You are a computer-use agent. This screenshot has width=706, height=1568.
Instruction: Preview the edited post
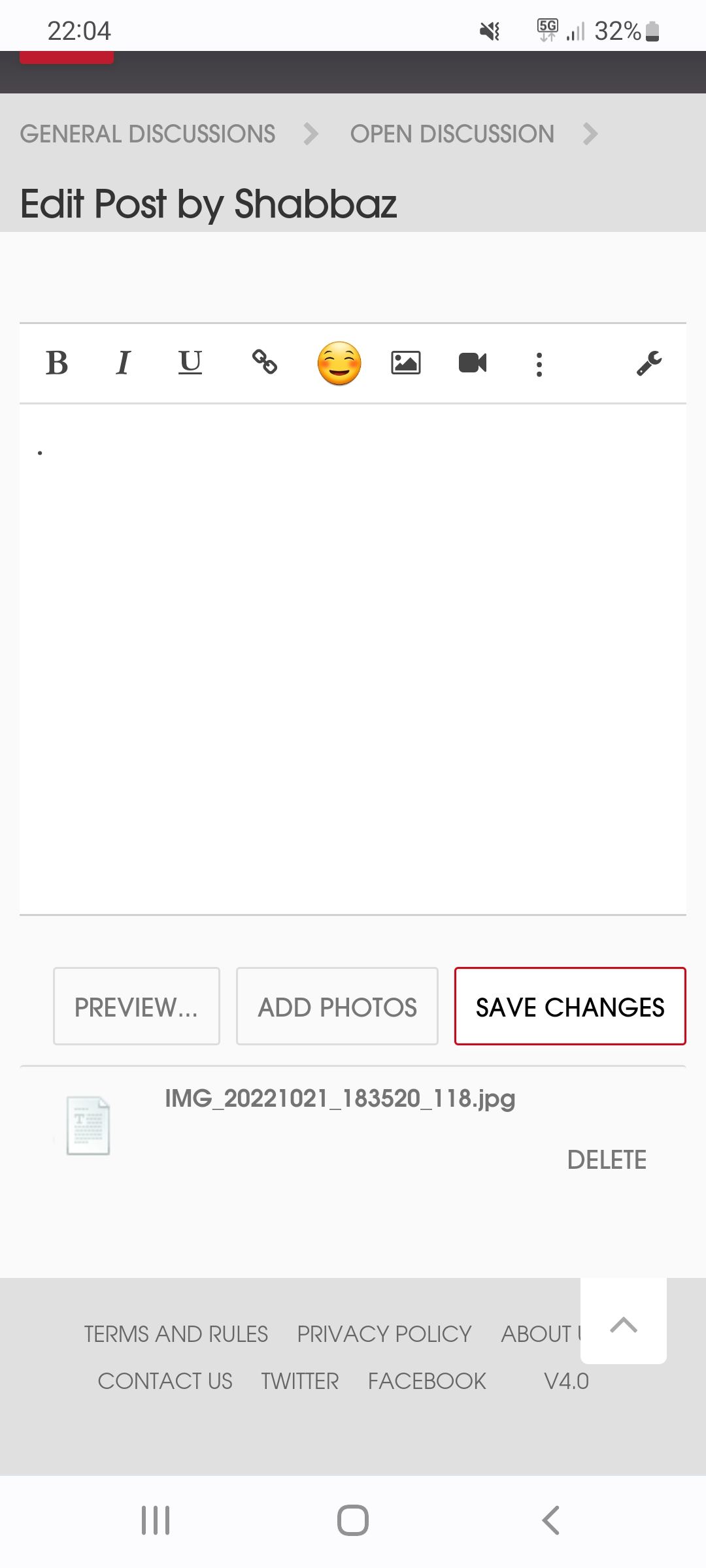pyautogui.click(x=136, y=1007)
